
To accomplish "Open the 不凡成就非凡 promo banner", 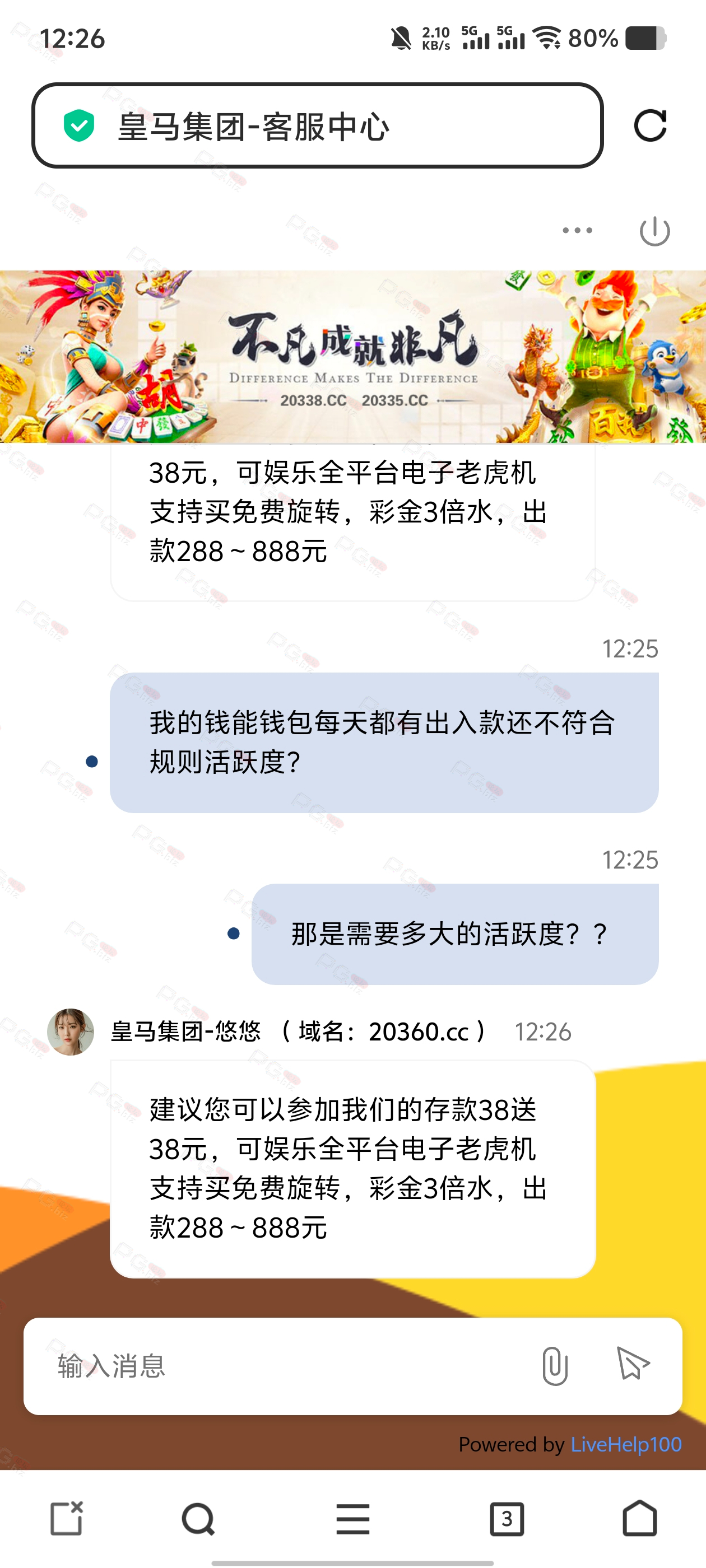I will click(x=352, y=357).
